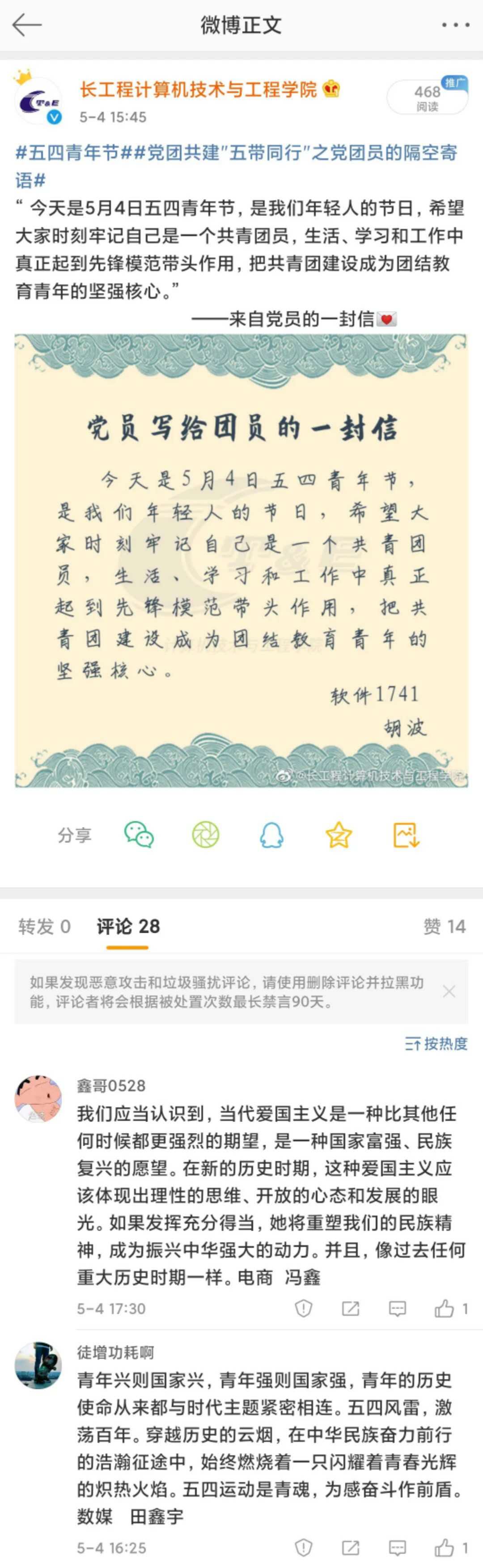Save the post as an image
483x1568 pixels.
(406, 834)
